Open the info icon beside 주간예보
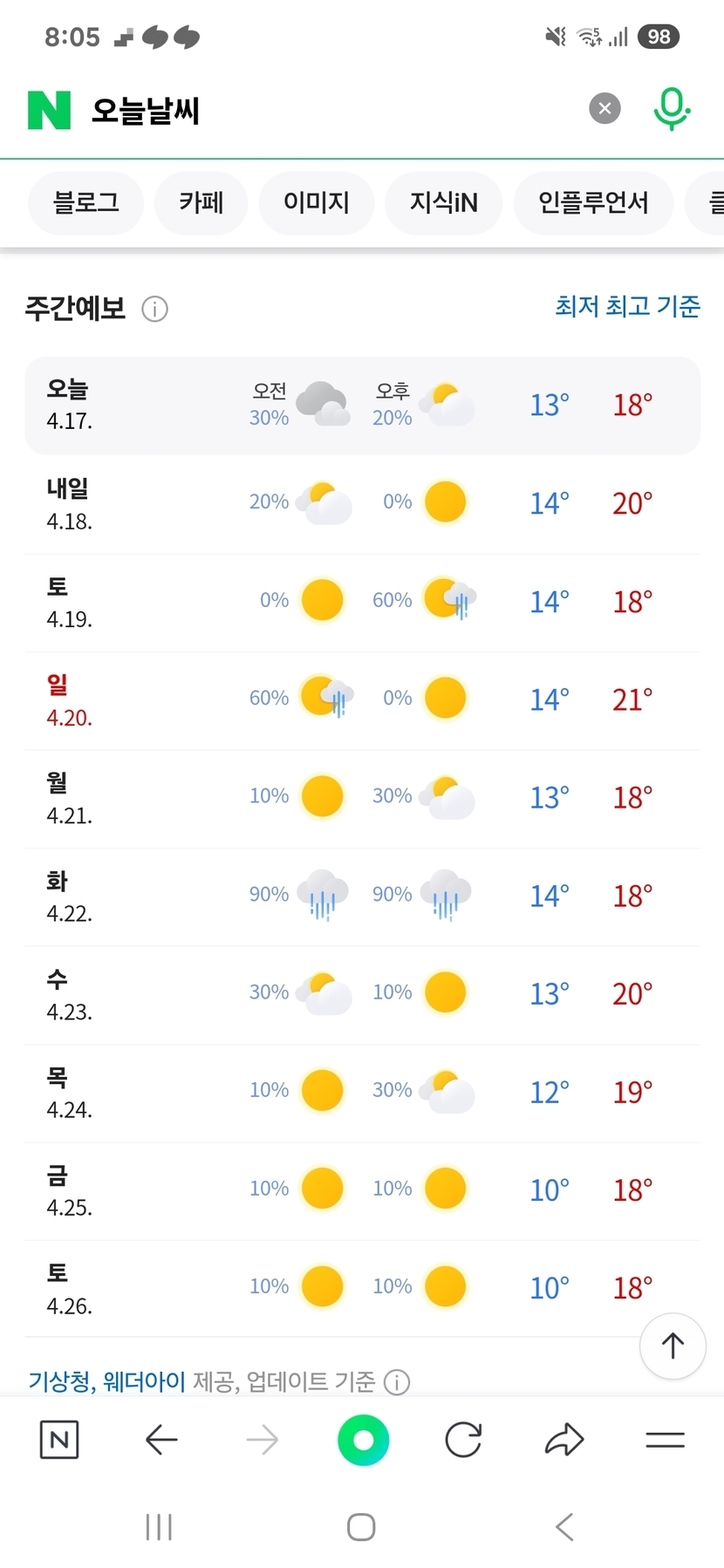Image resolution: width=724 pixels, height=1568 pixels. coord(154,309)
